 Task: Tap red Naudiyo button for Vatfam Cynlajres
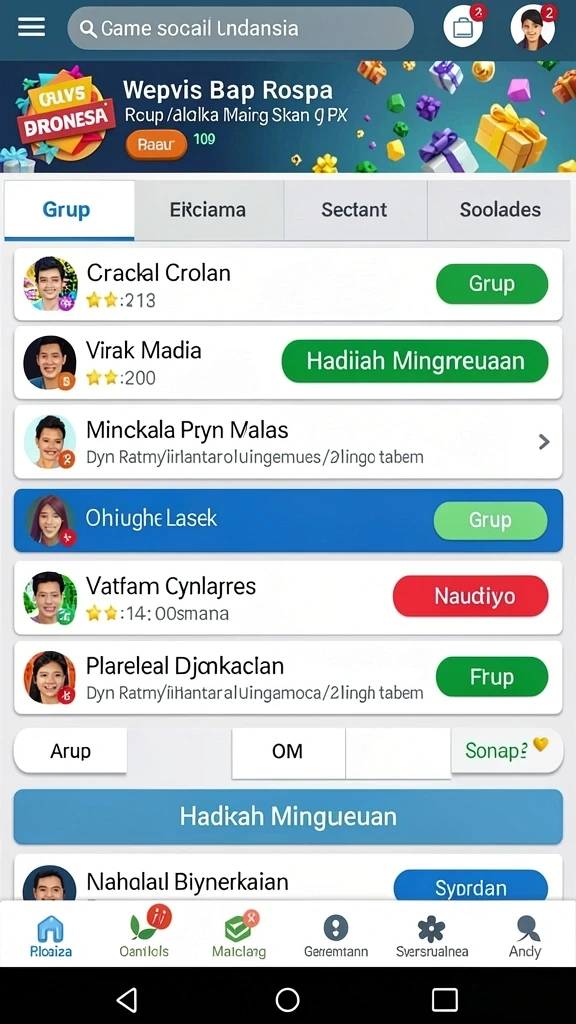[x=470, y=596]
